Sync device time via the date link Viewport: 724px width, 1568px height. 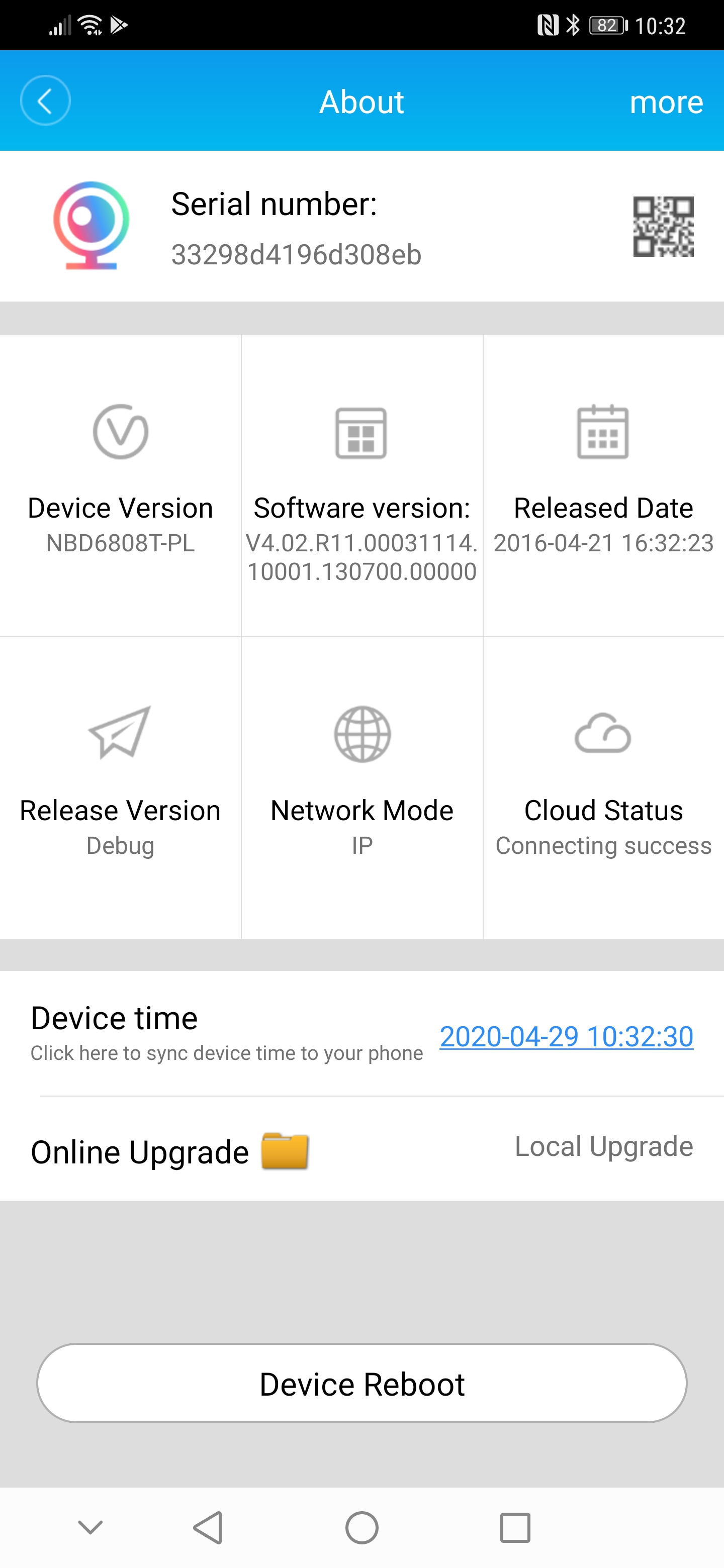(566, 1036)
